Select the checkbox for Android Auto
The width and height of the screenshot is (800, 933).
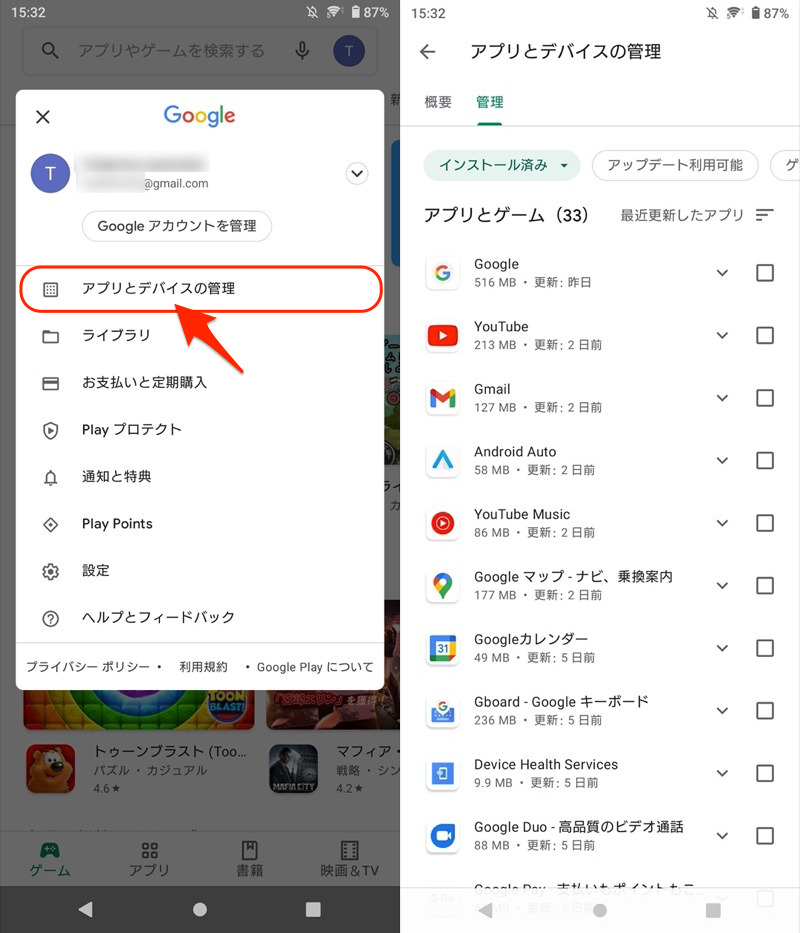[765, 461]
